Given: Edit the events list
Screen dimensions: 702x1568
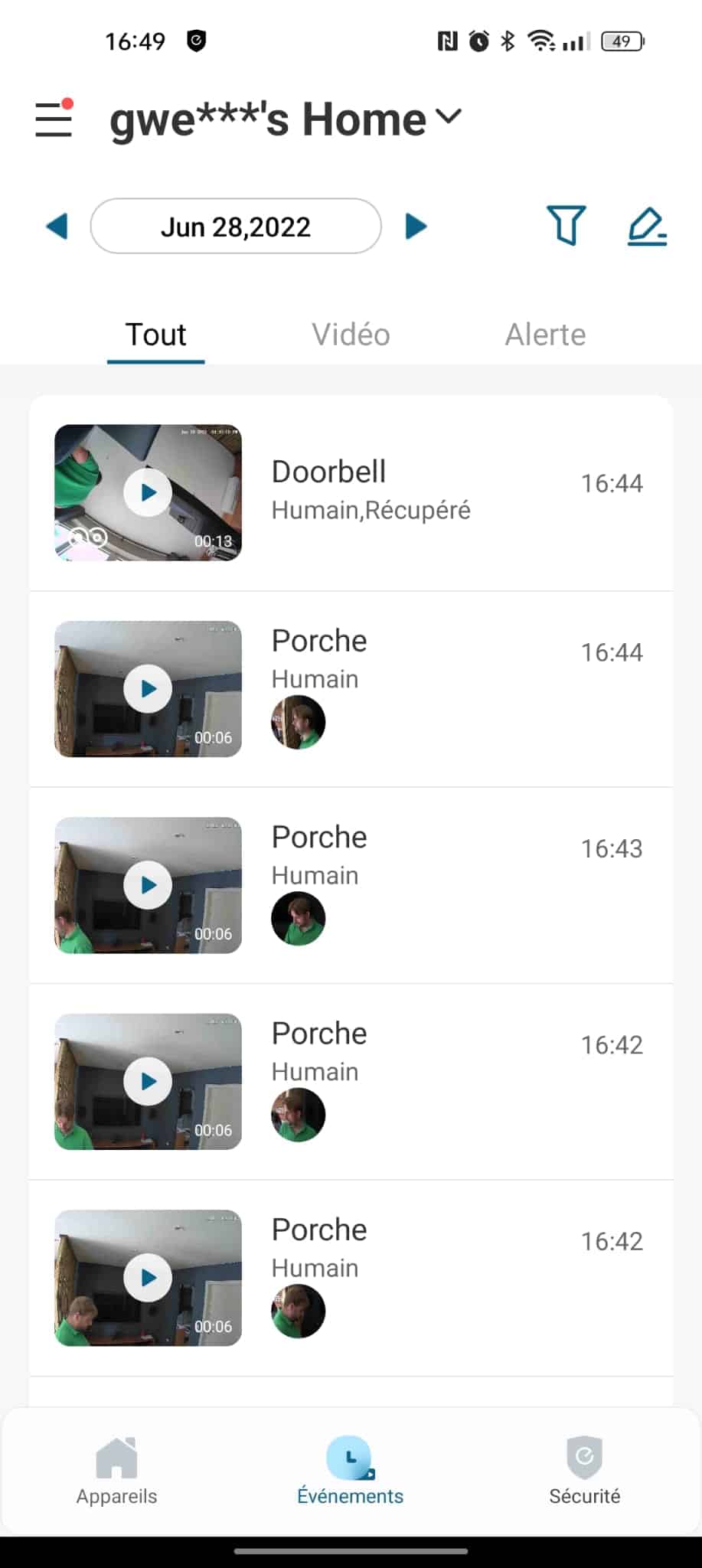Looking at the screenshot, I should (x=647, y=226).
